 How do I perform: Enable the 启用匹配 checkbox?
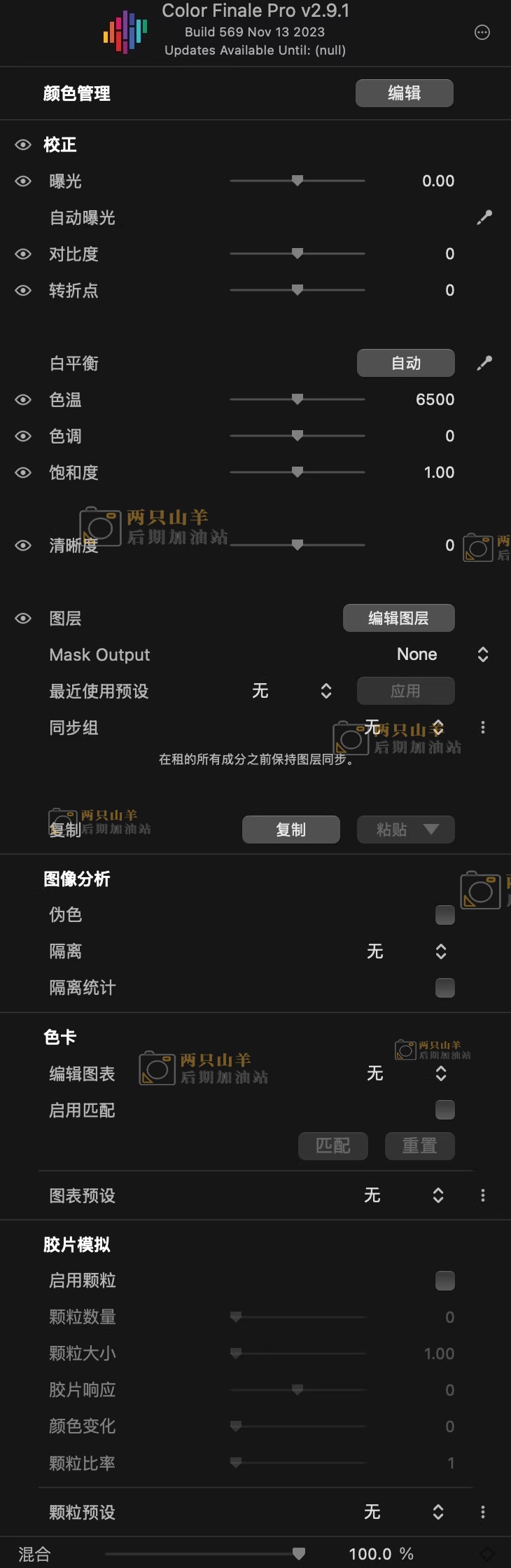(444, 1110)
